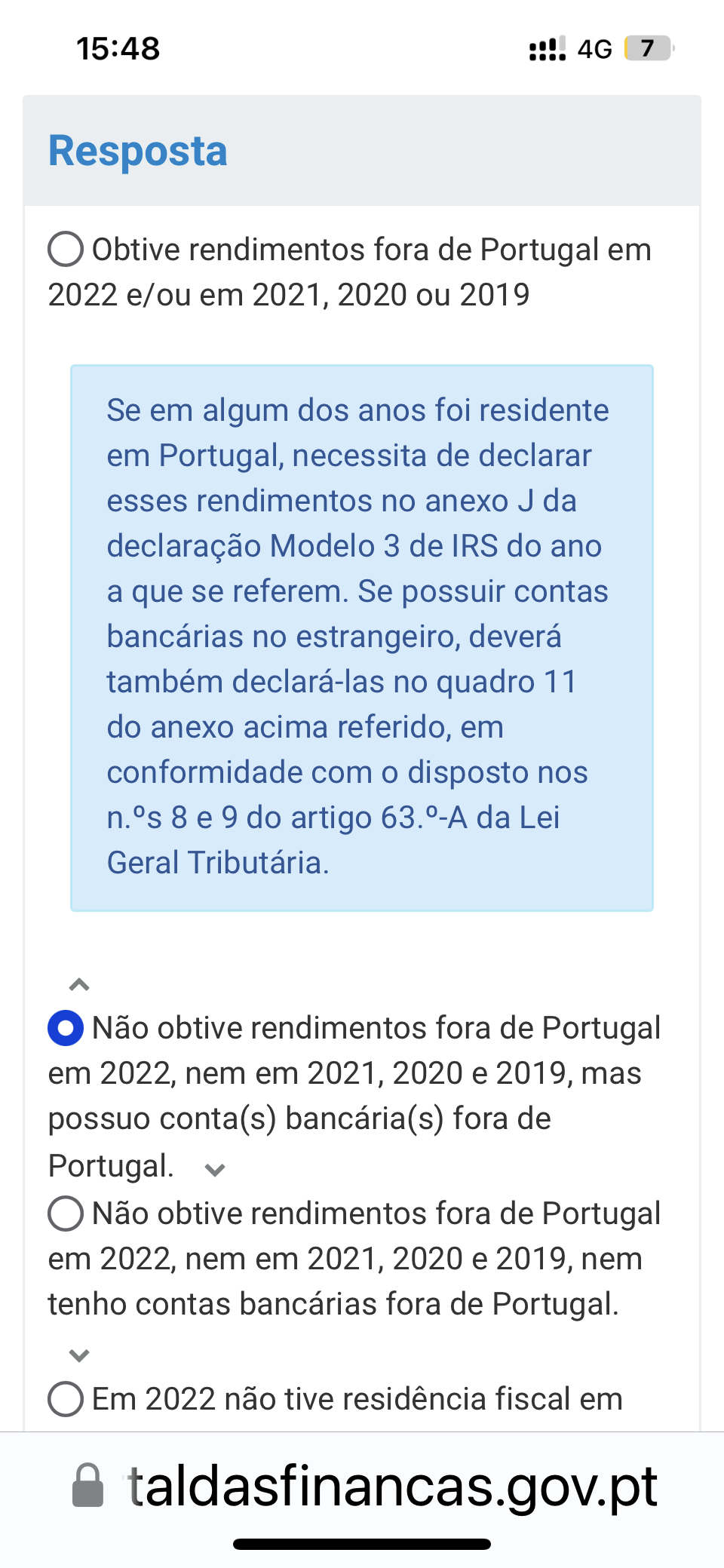This screenshot has width=724, height=1568.
Task: Collapse the anexo J info box with the up chevron
Action: click(79, 984)
